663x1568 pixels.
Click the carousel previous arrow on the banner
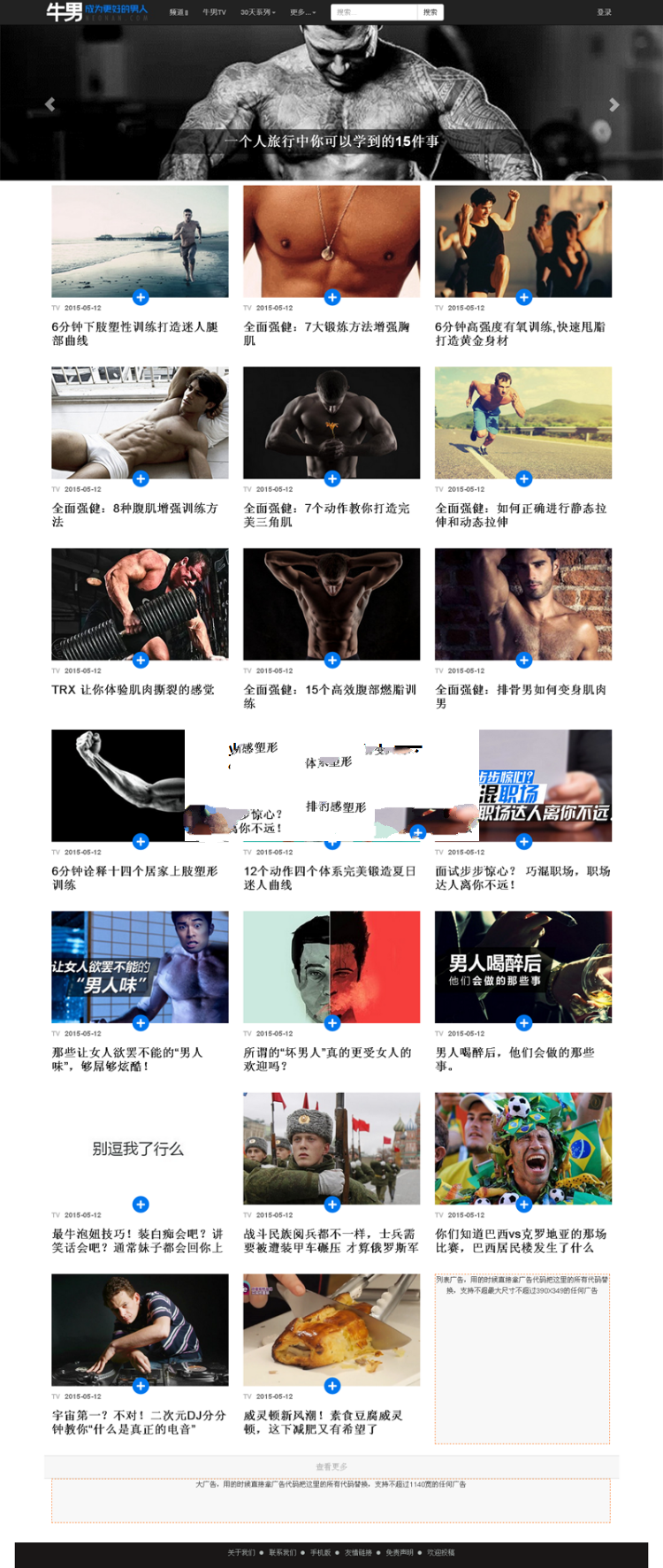point(49,104)
